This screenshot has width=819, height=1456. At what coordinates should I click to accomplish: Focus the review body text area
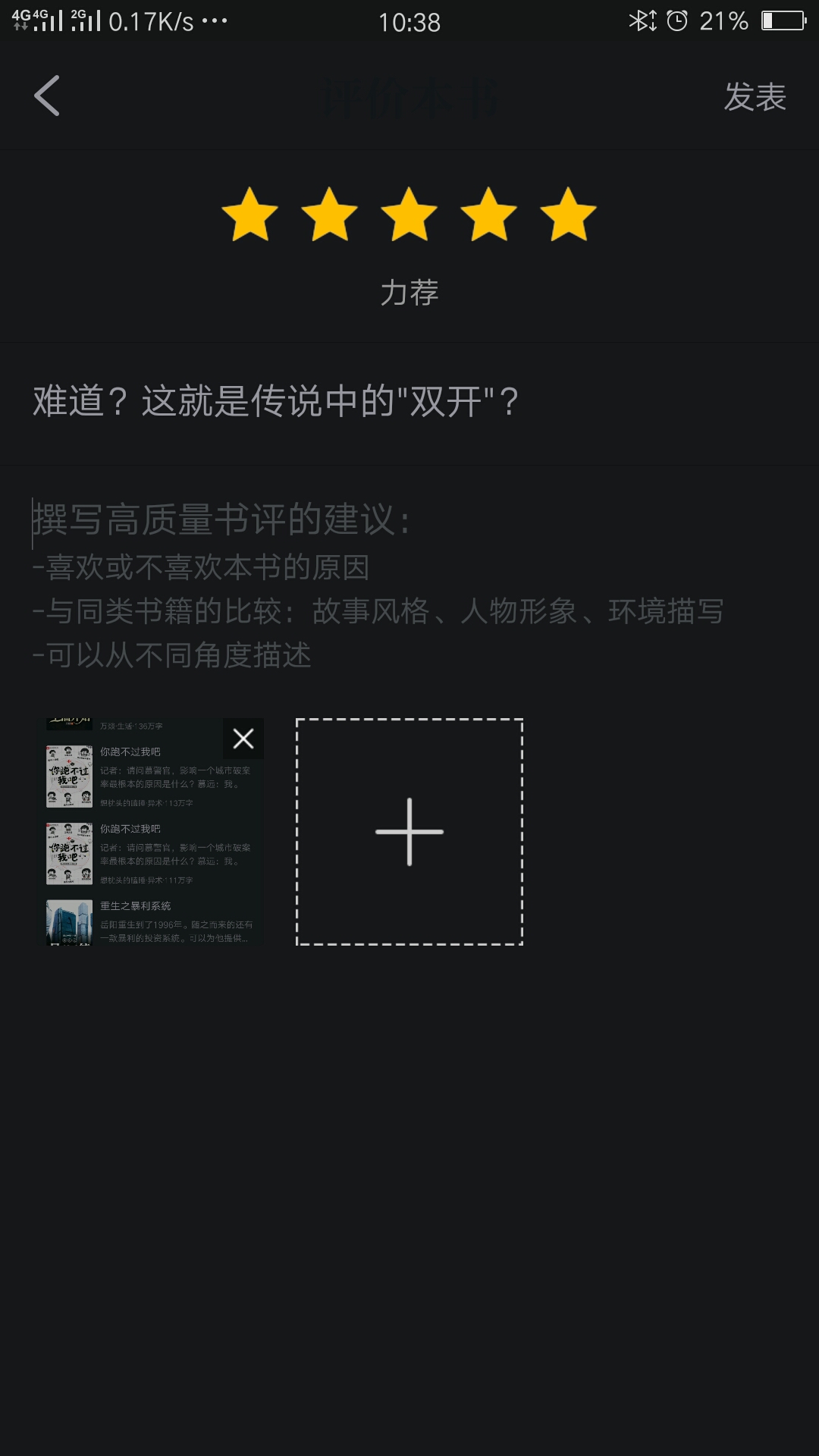click(x=409, y=584)
